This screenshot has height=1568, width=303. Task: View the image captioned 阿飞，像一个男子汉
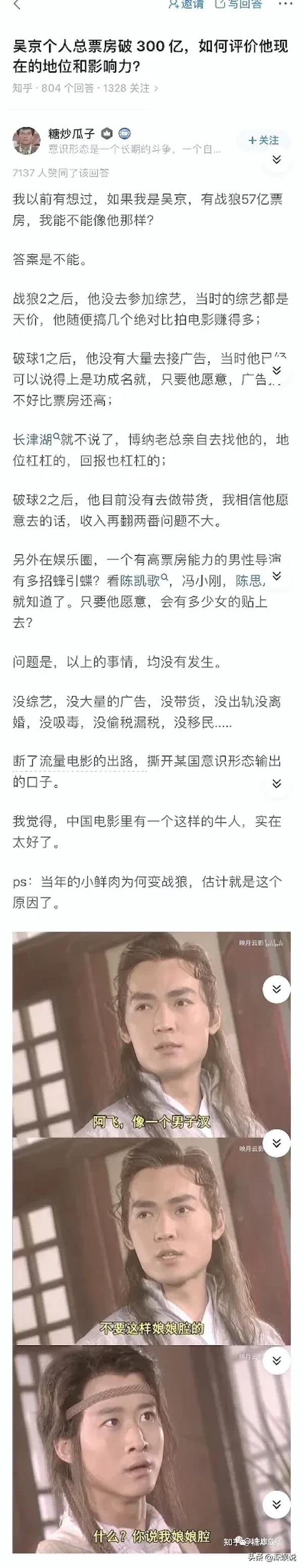tap(151, 1026)
